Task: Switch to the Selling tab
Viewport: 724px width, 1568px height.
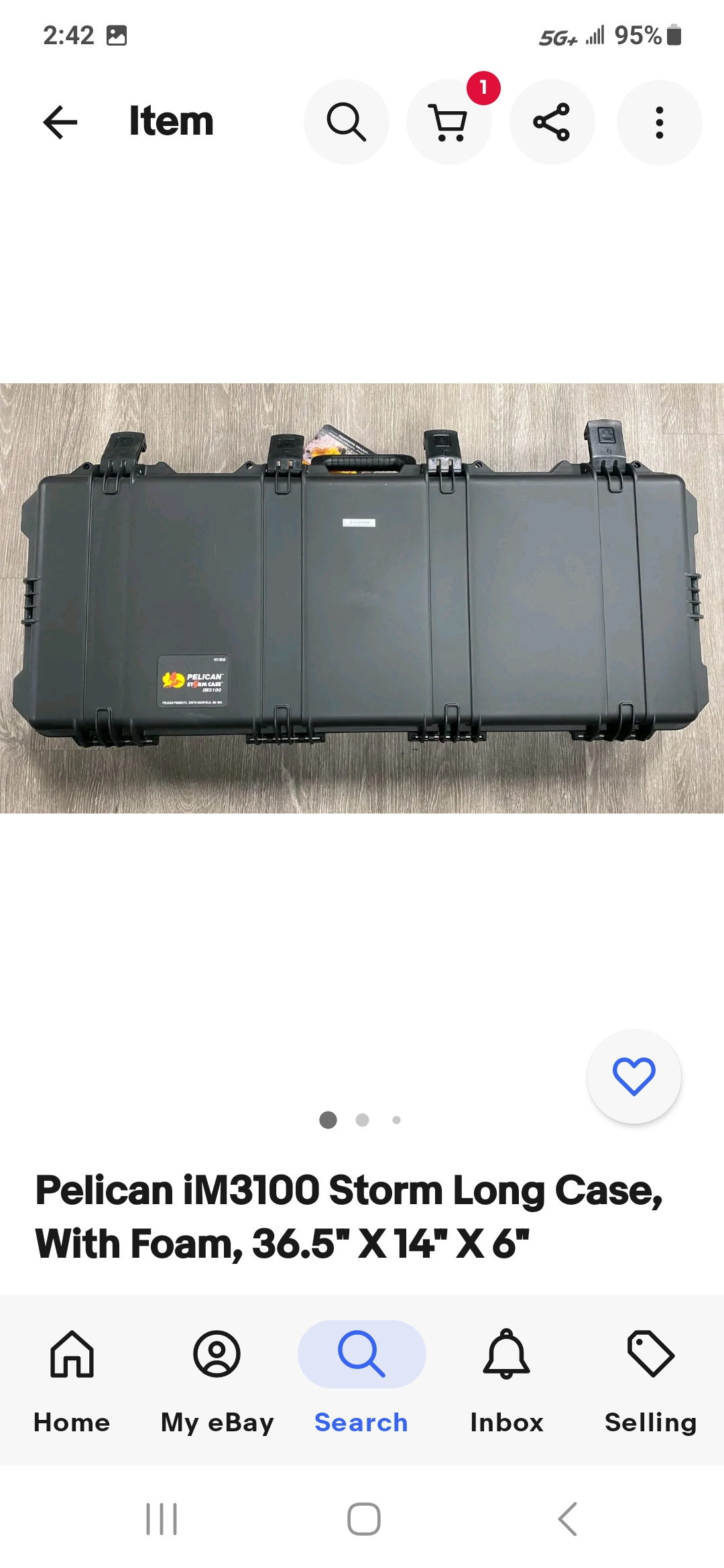Action: click(x=651, y=1382)
